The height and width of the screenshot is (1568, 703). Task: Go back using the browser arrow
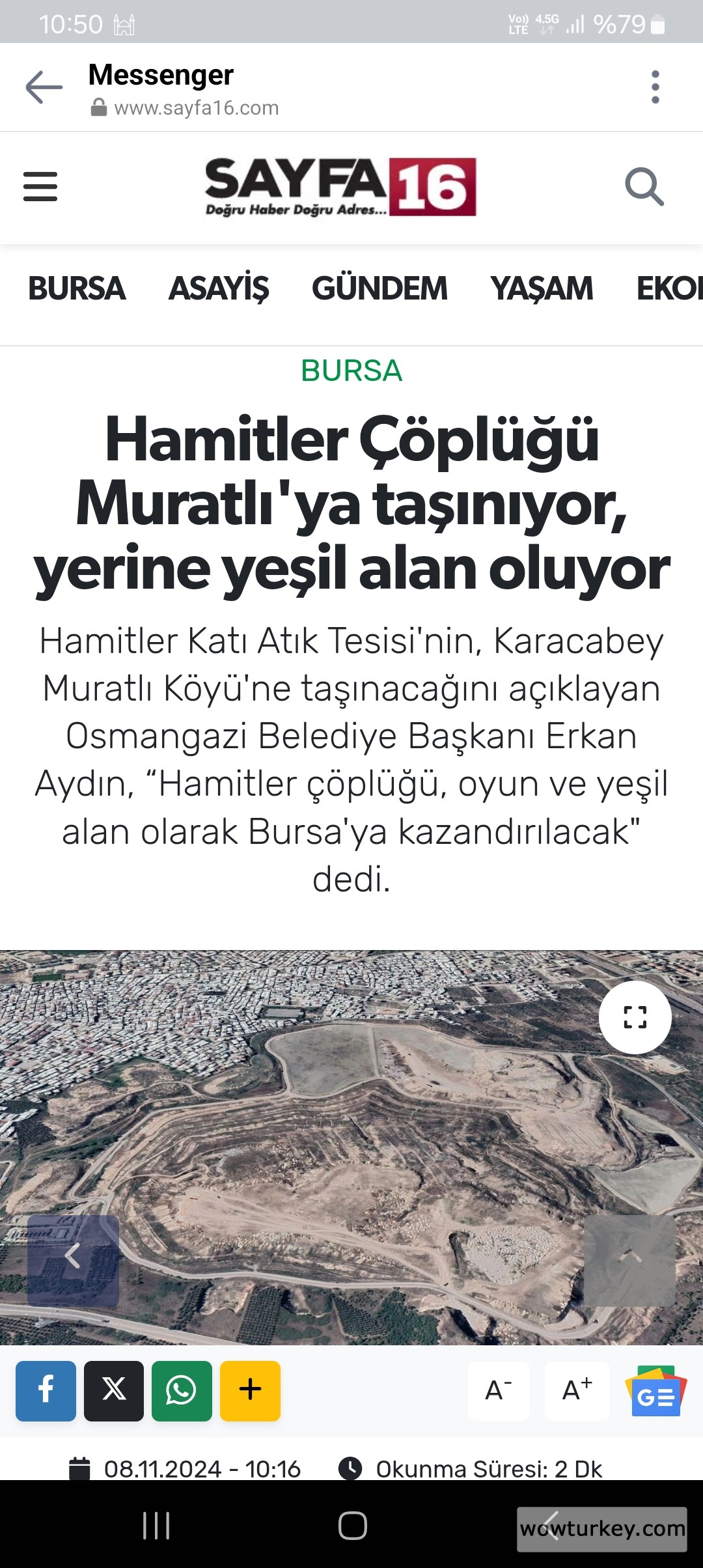click(44, 87)
